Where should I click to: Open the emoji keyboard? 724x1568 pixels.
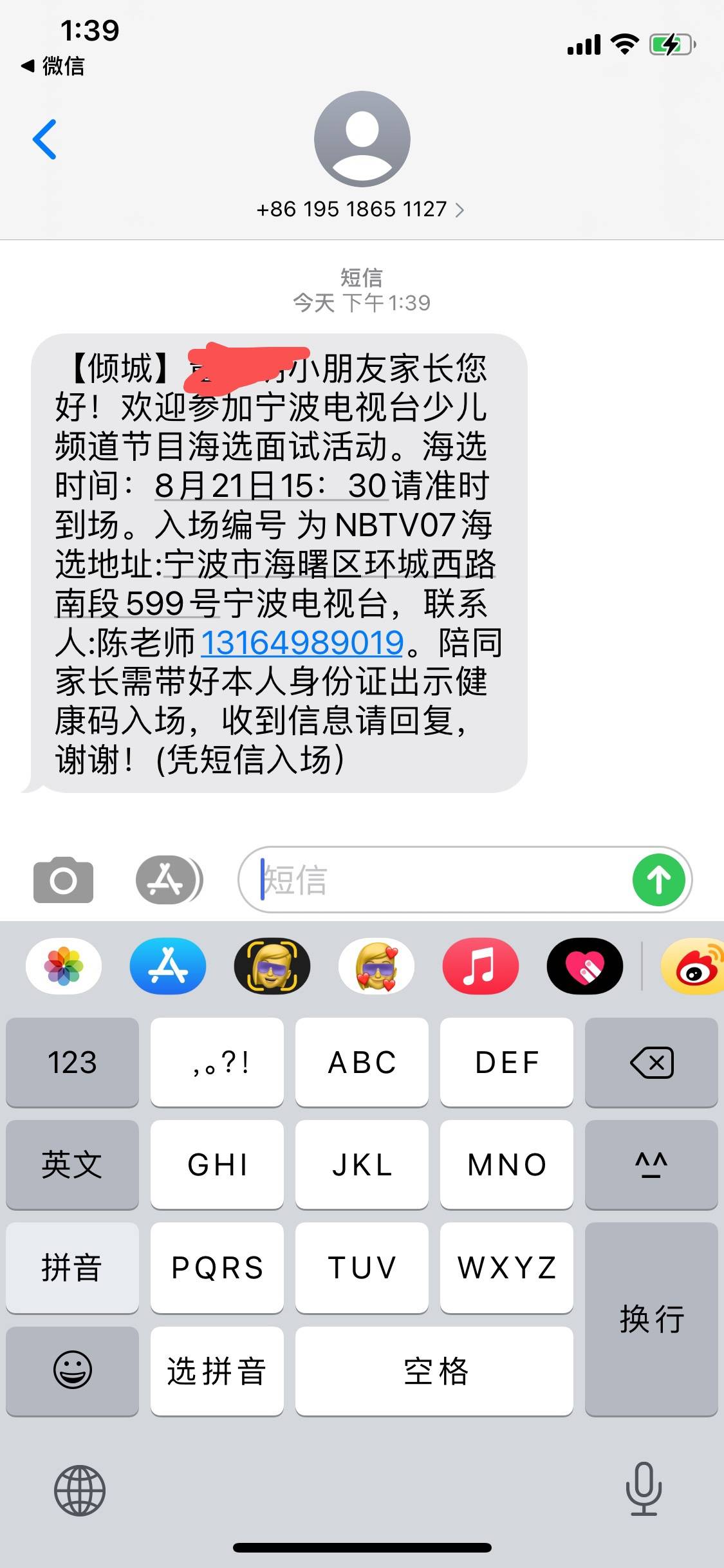click(x=72, y=1370)
